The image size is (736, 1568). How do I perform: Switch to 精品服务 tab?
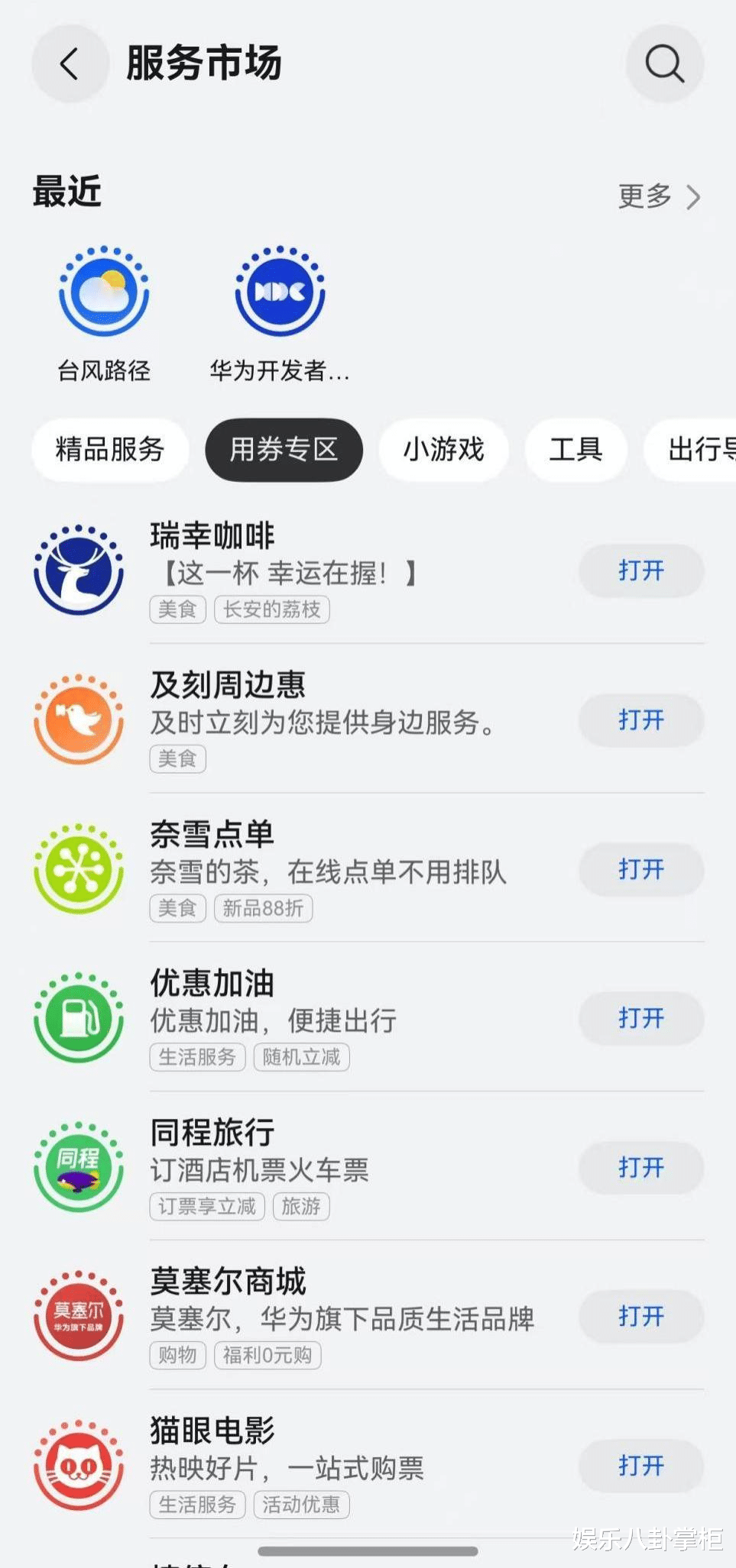[x=110, y=449]
